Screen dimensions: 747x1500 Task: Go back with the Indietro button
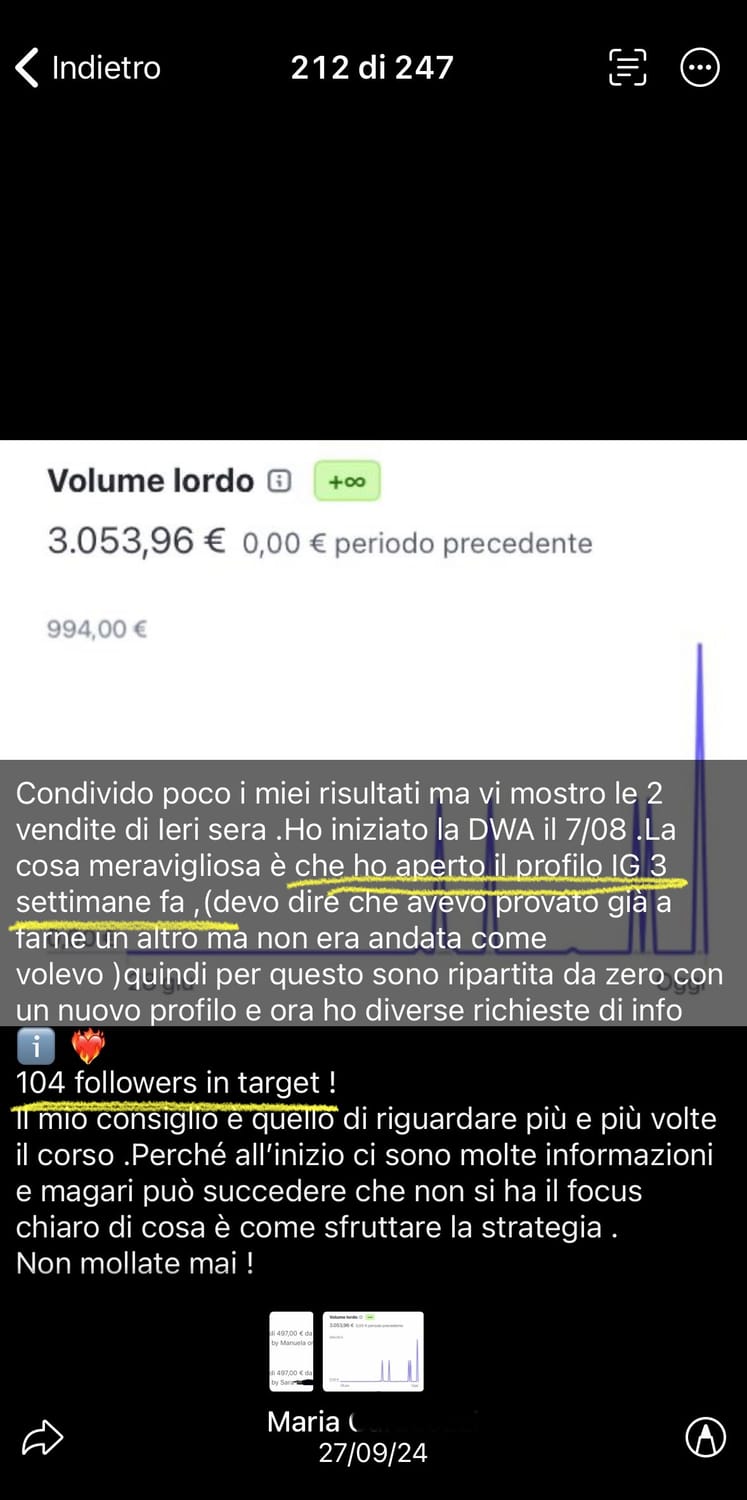click(x=88, y=68)
